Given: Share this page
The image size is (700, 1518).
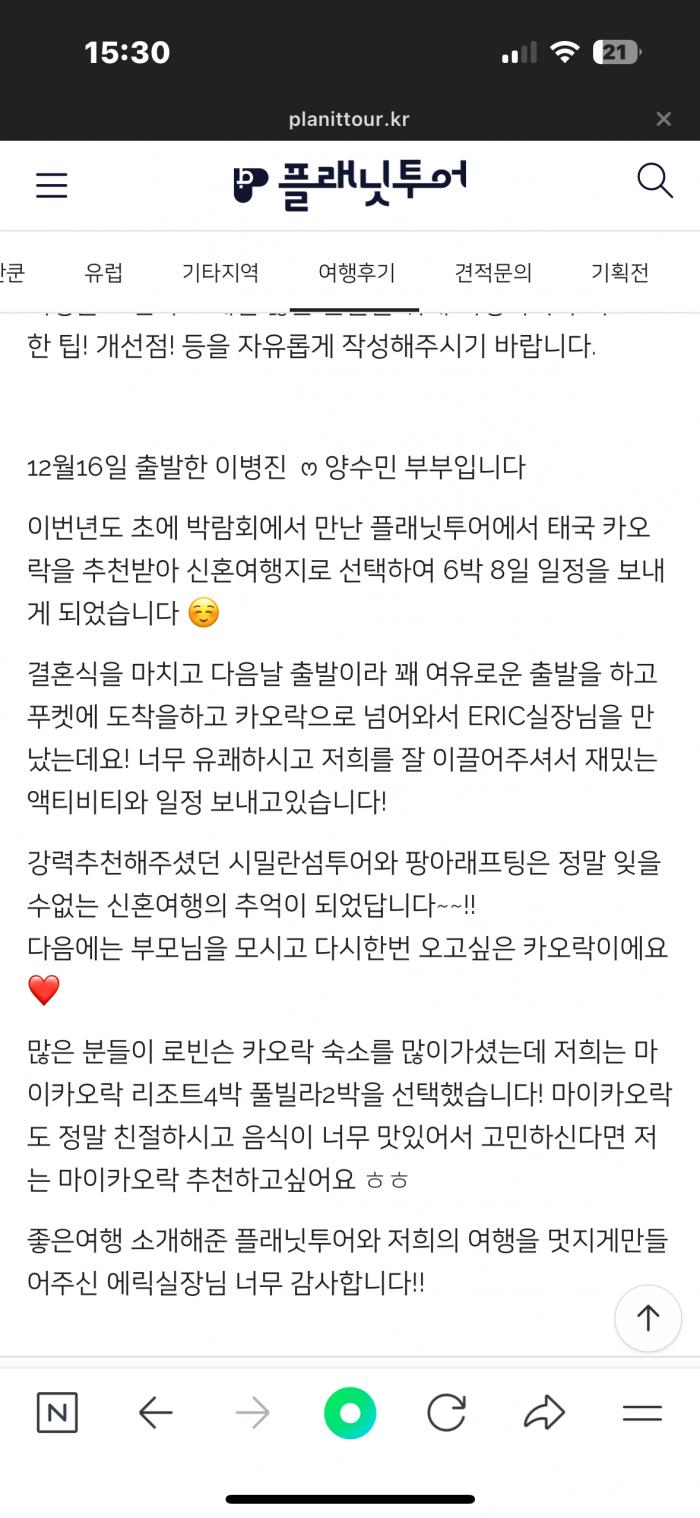Looking at the screenshot, I should pyautogui.click(x=544, y=1413).
